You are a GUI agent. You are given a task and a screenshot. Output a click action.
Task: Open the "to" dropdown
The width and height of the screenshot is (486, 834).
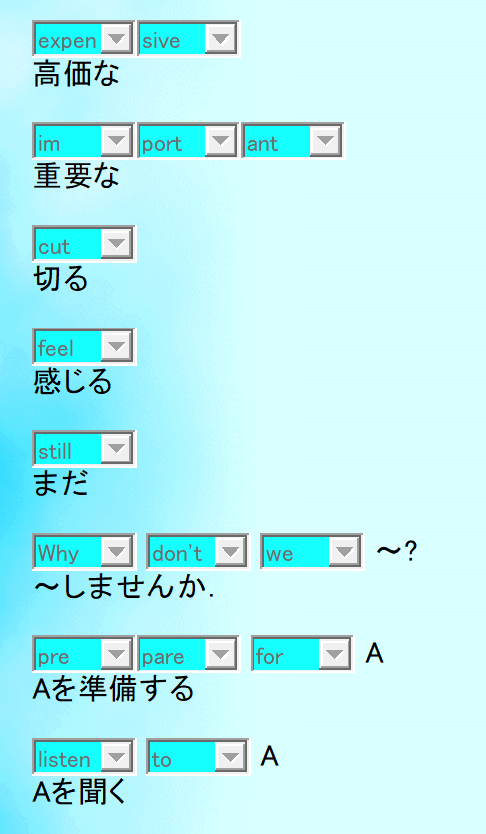point(197,756)
